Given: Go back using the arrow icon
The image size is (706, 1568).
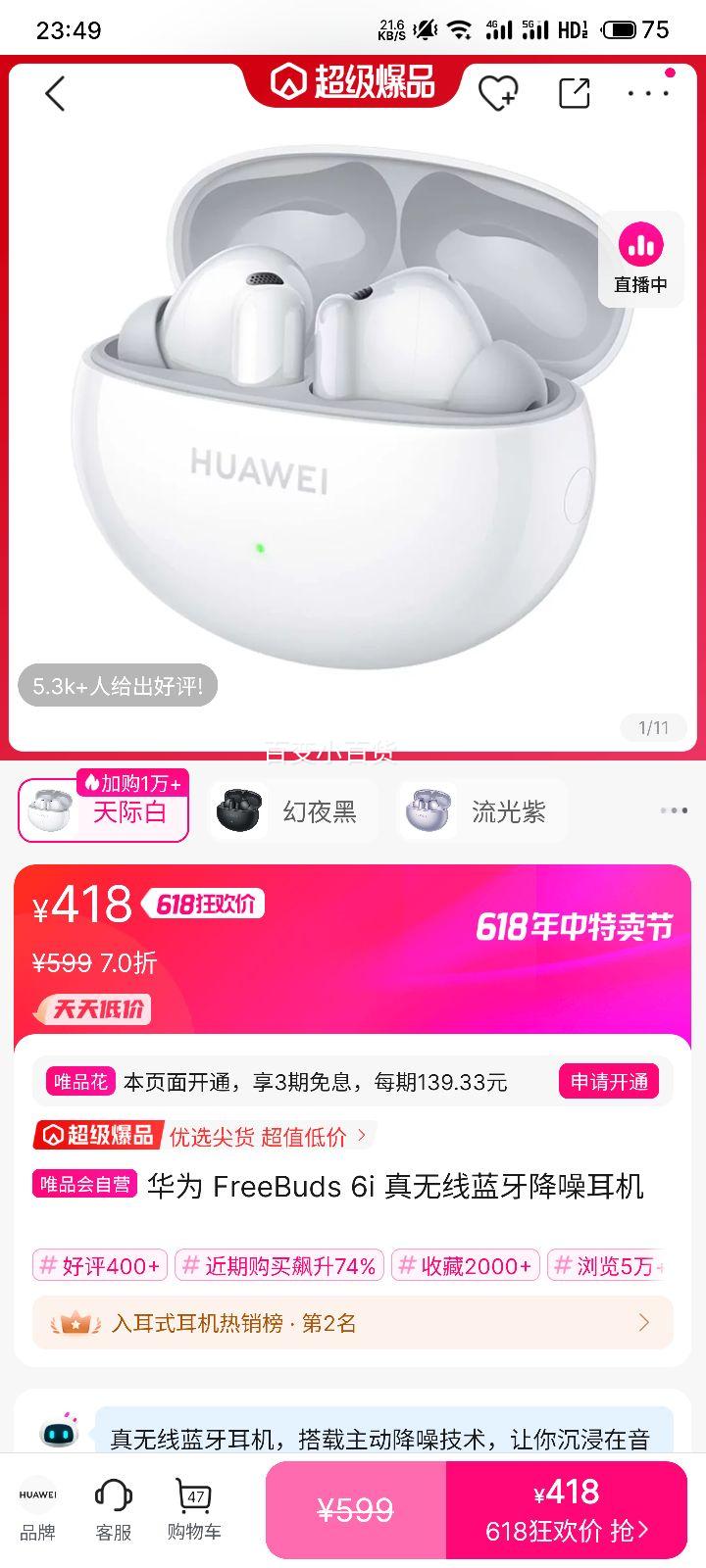Looking at the screenshot, I should click(x=56, y=94).
